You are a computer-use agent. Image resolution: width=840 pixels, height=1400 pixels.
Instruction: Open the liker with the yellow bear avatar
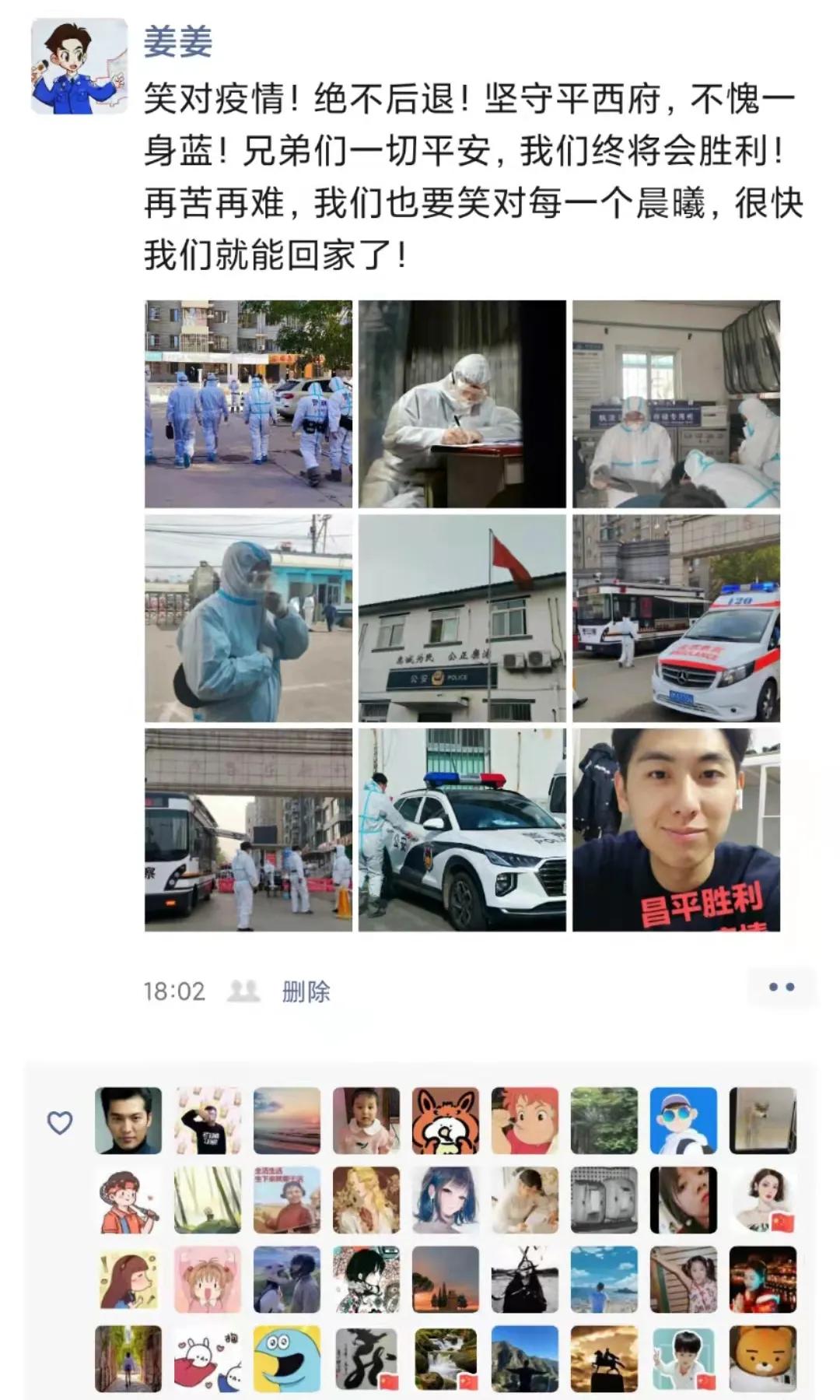(x=762, y=1358)
